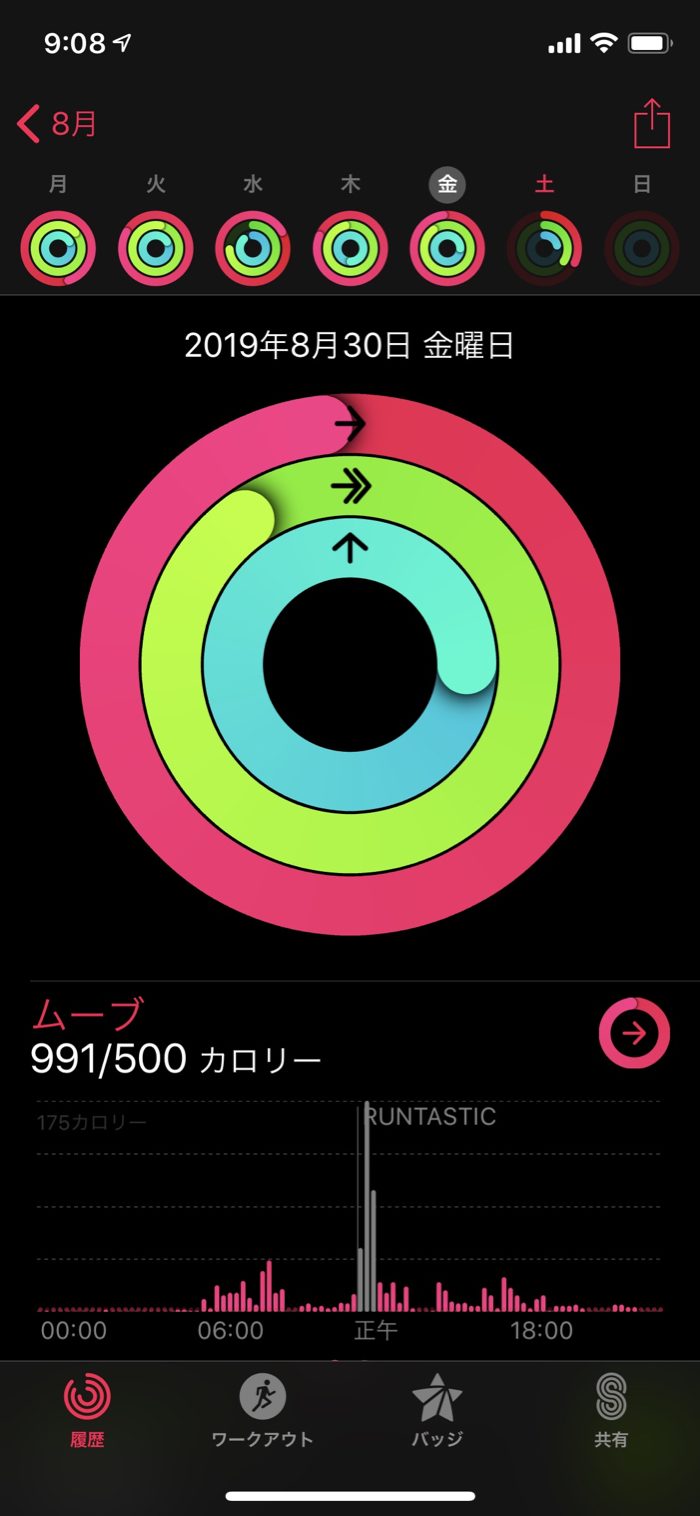
Task: Go back to the 8月 month view
Action: pos(58,125)
